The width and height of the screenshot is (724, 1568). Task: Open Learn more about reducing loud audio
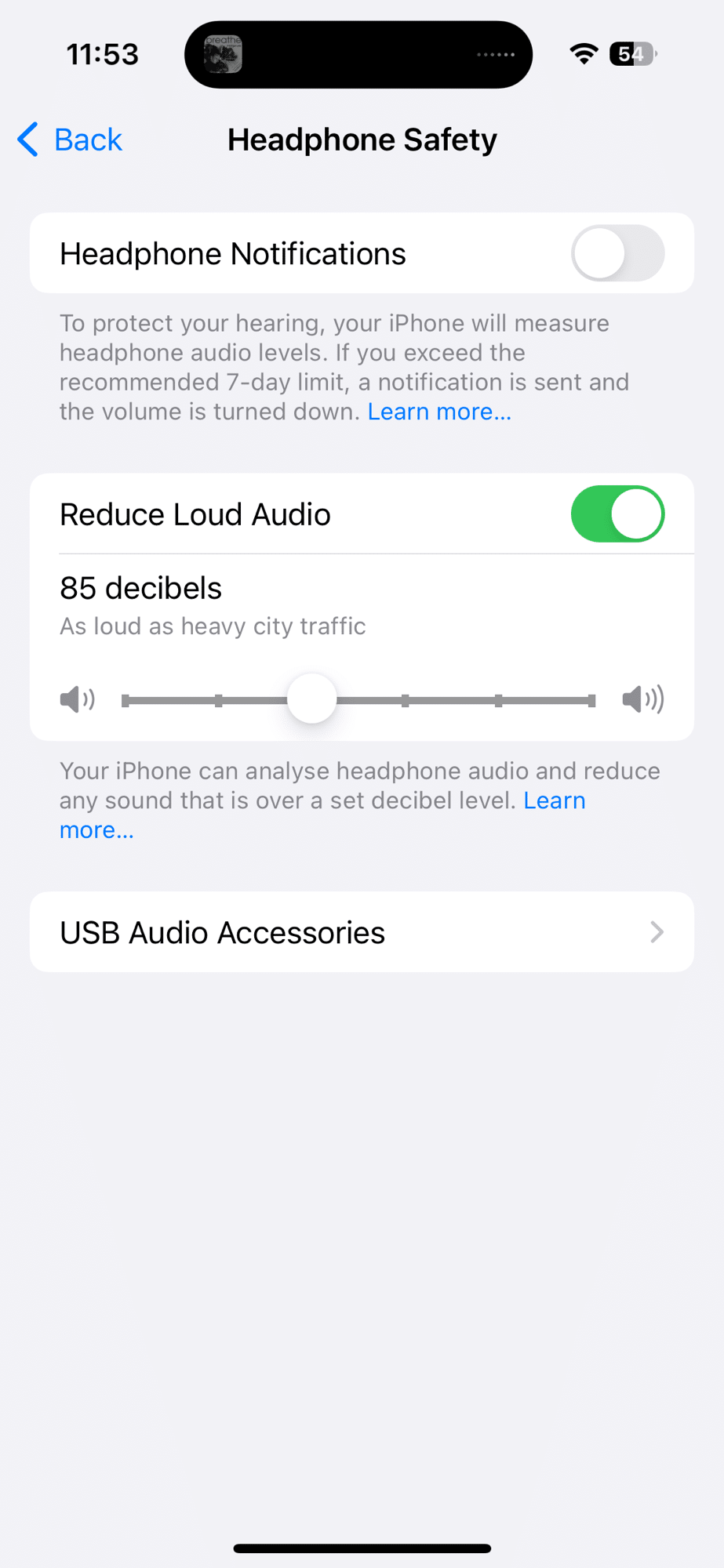pyautogui.click(x=554, y=800)
